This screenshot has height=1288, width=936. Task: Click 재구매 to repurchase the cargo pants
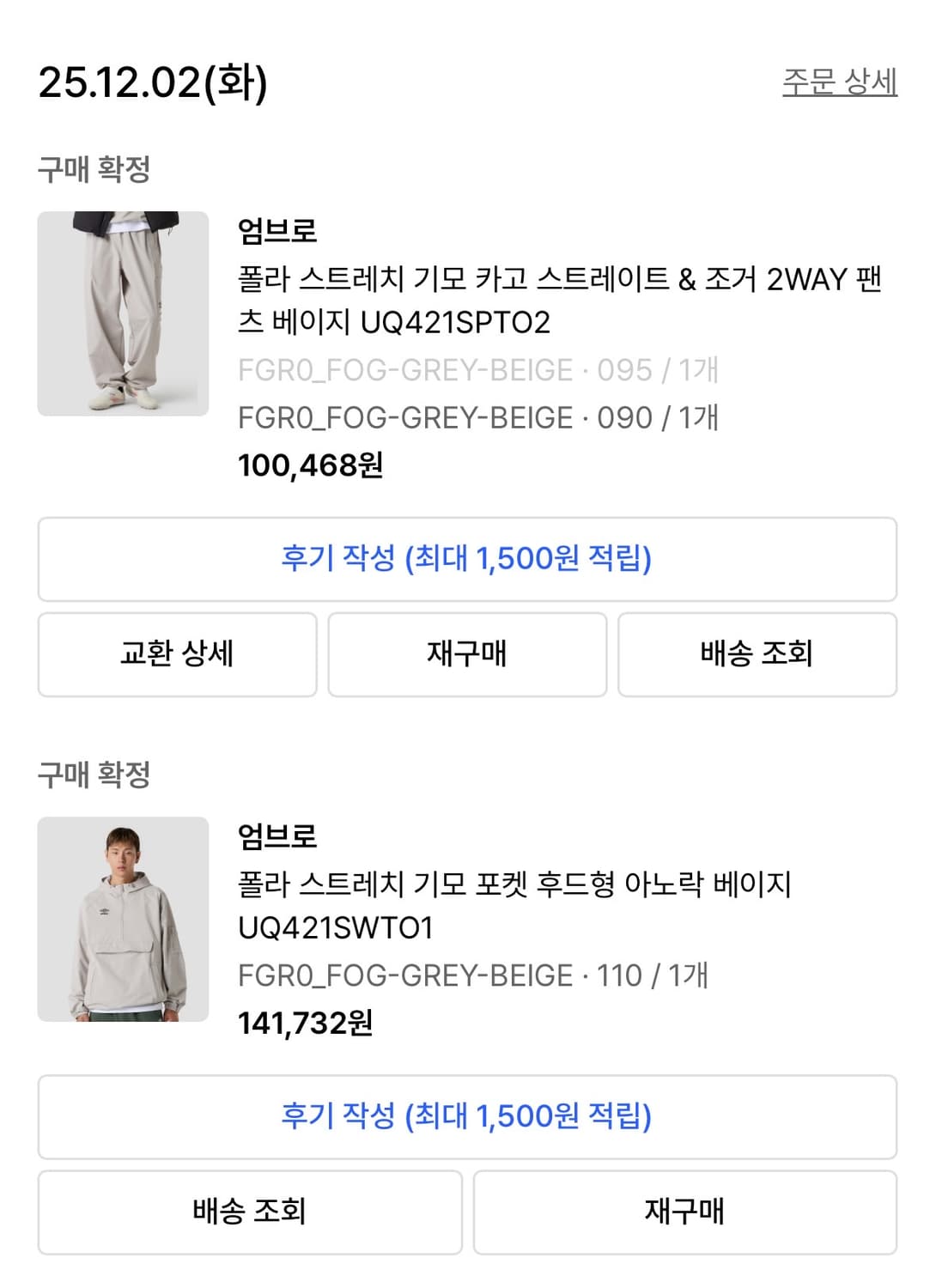[x=468, y=653]
